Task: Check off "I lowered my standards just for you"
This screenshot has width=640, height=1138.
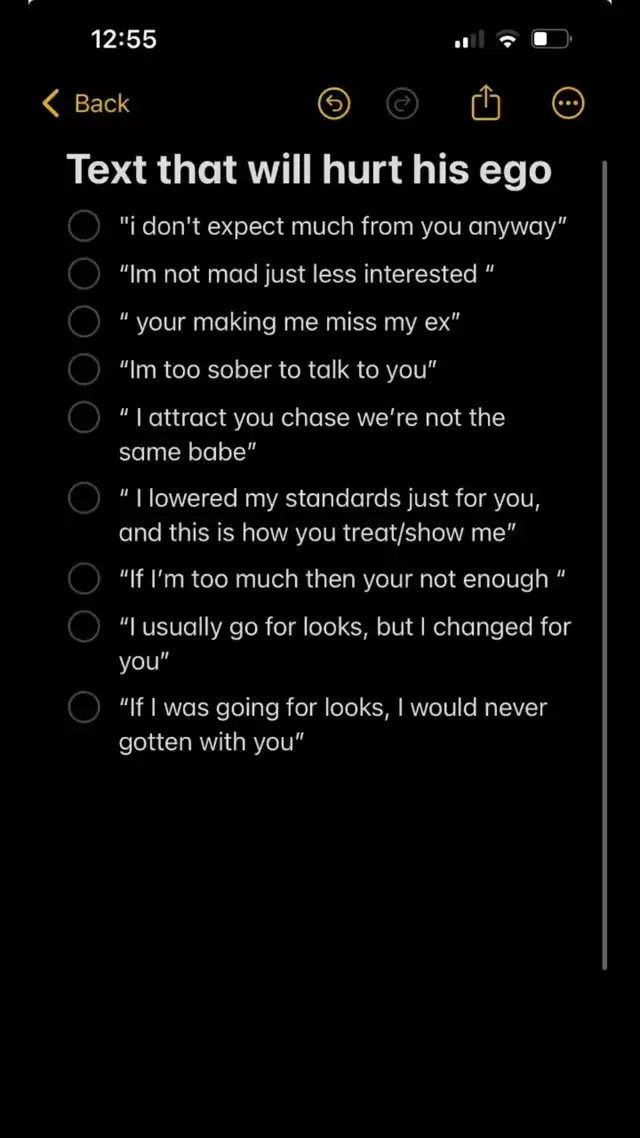Action: (84, 497)
